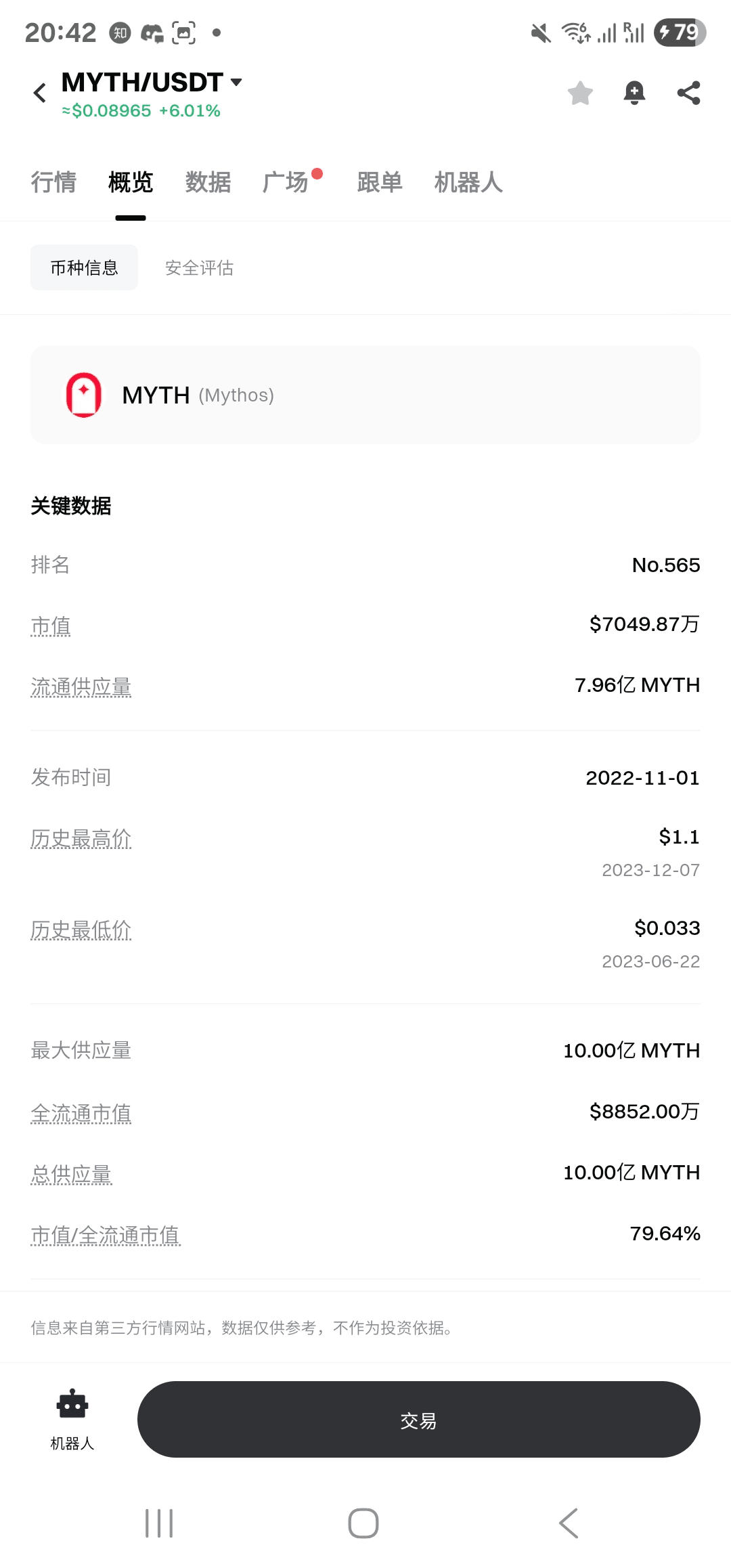Viewport: 731px width, 1568px height.
Task: Share this MYTH/USDT page
Action: pos(688,93)
